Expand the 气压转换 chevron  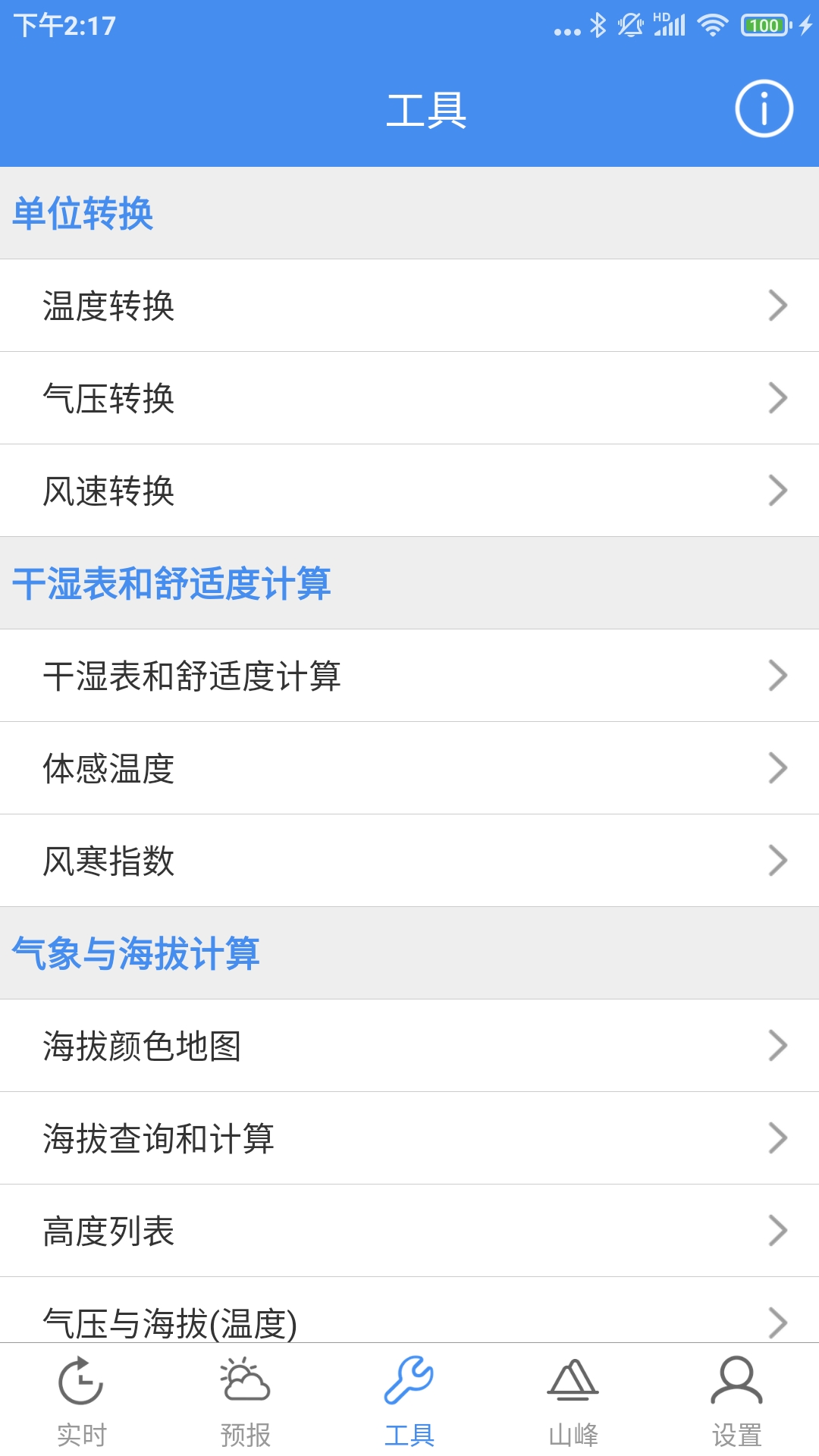click(x=779, y=397)
